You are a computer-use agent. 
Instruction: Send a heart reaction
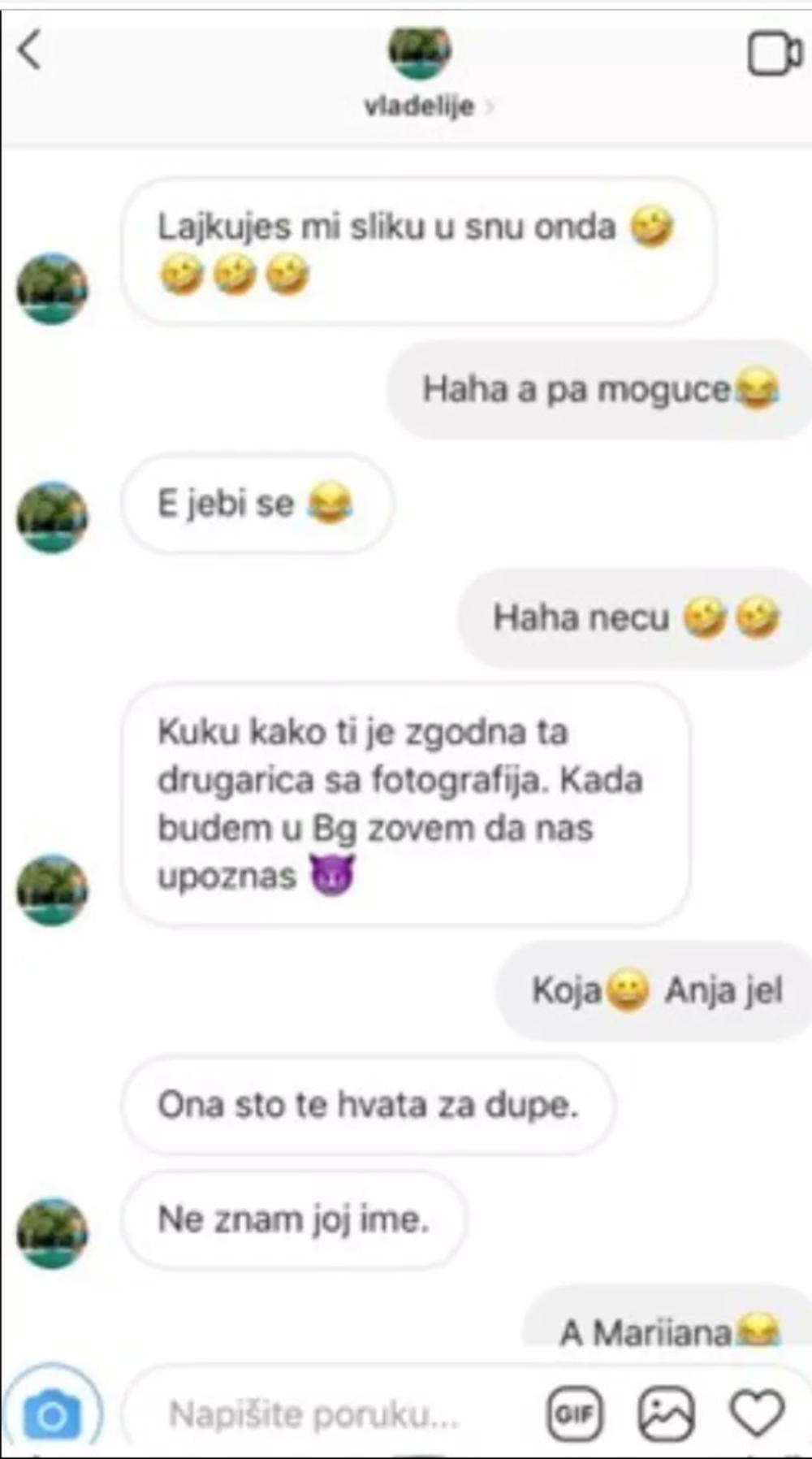click(x=758, y=1413)
